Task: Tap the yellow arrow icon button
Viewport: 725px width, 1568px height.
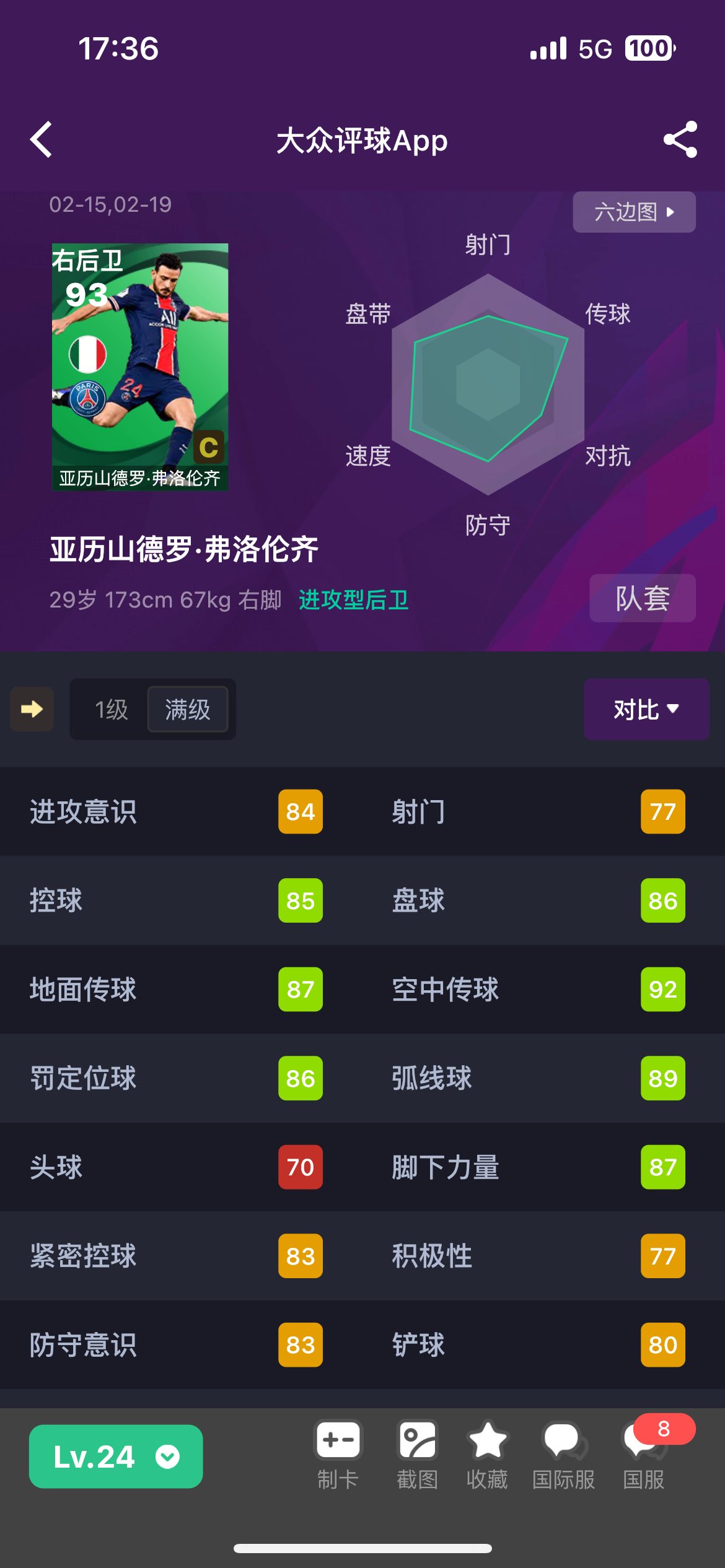Action: tap(32, 709)
